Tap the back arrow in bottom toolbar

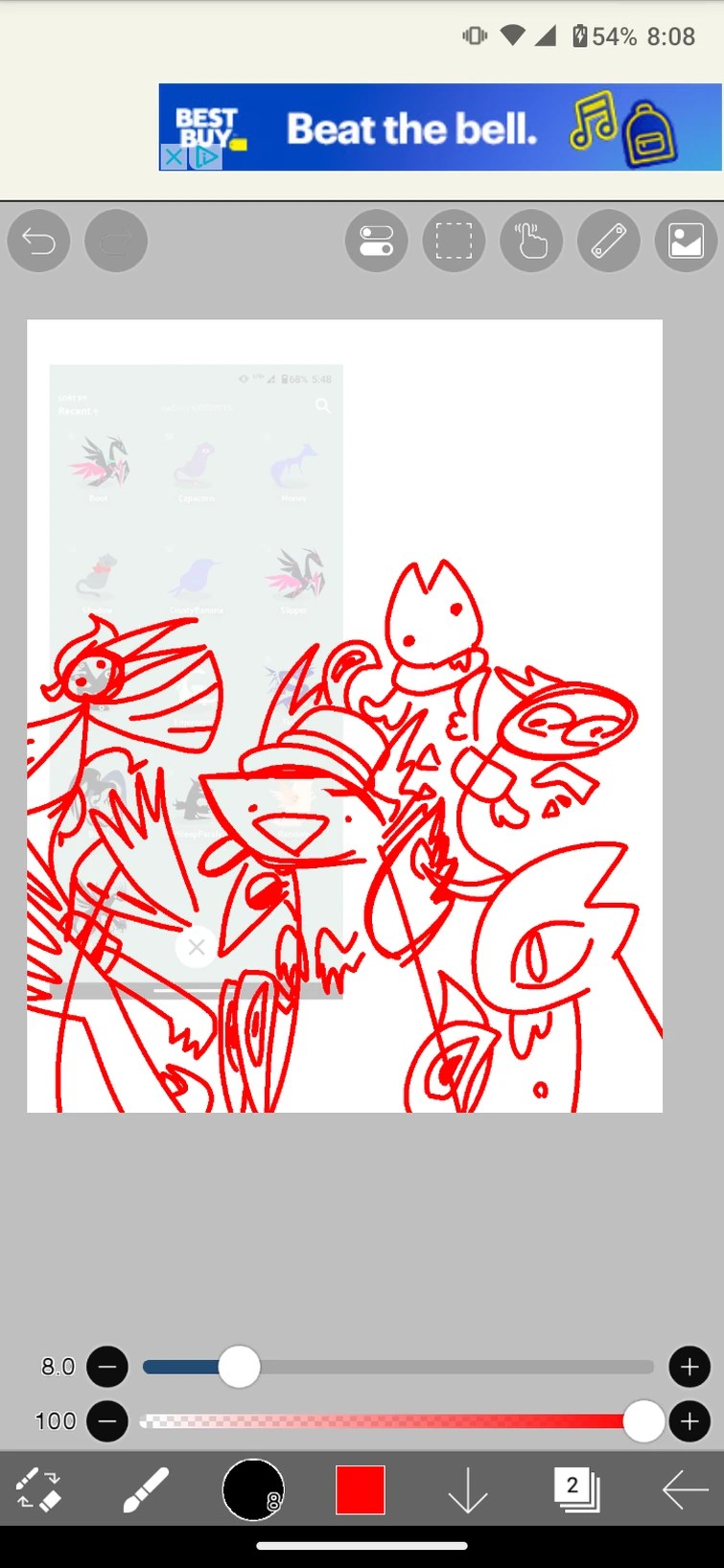(x=685, y=1491)
